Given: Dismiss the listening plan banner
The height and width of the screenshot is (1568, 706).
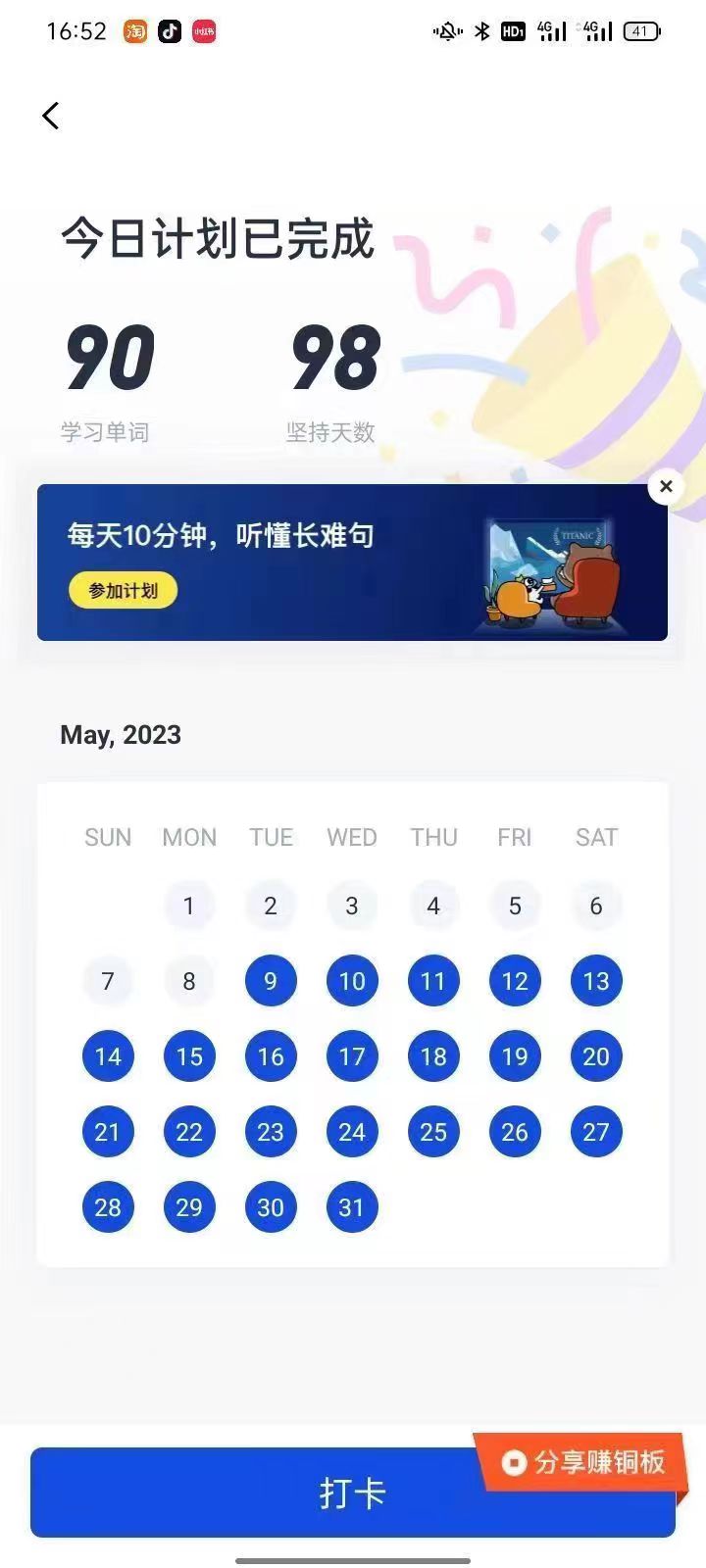Looking at the screenshot, I should click(x=666, y=486).
